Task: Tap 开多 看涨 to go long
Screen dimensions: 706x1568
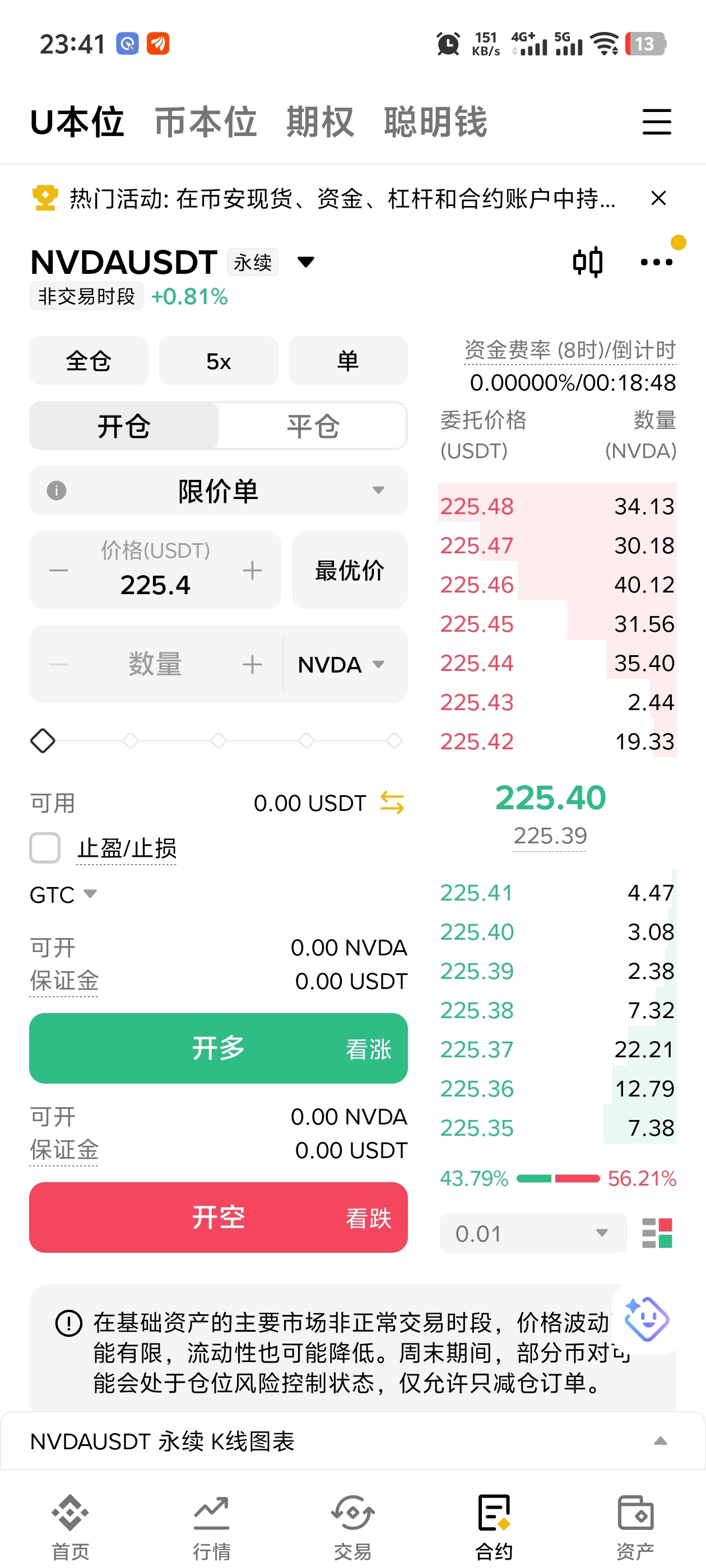Action: pos(218,1048)
